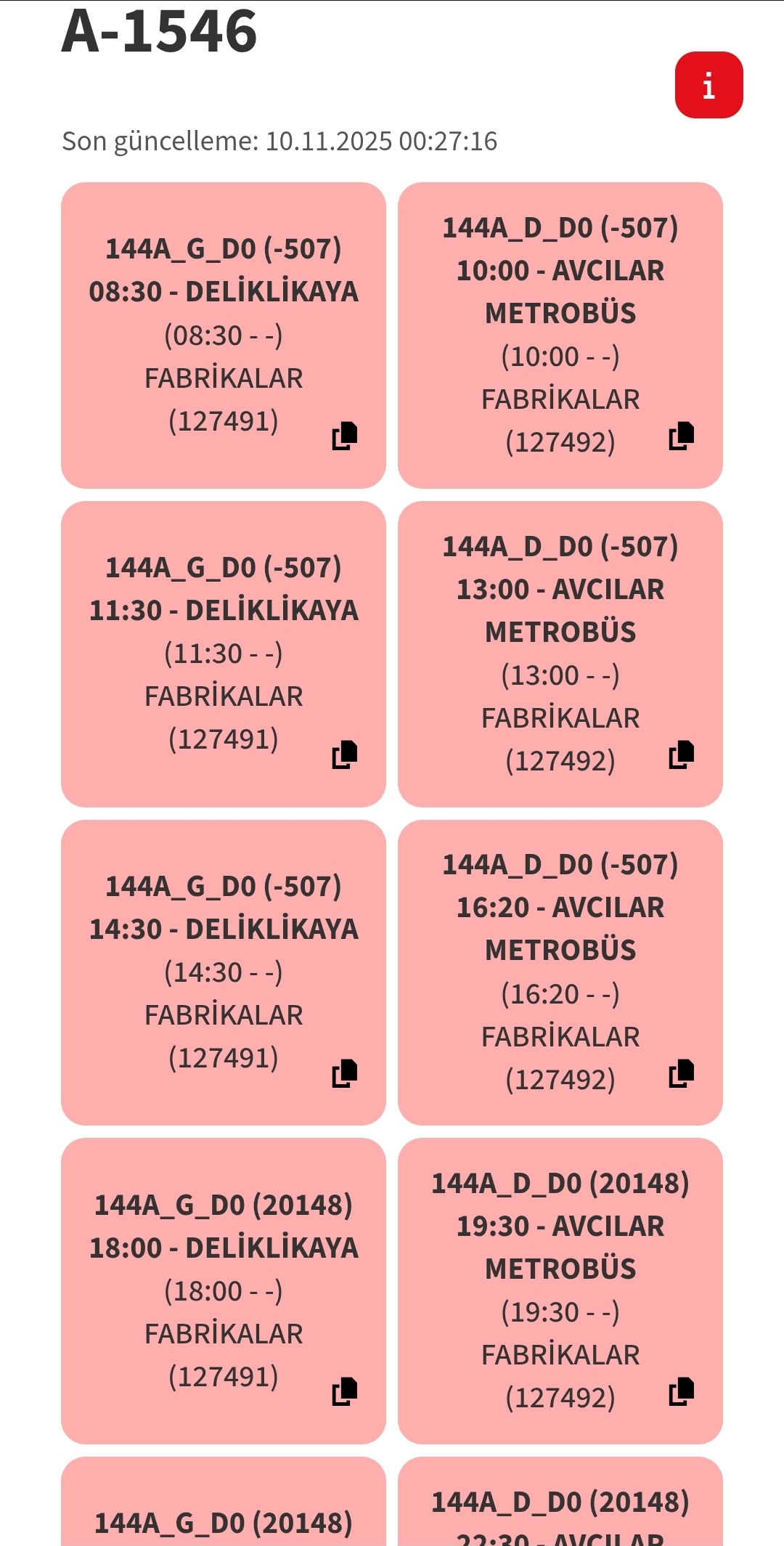Copy the 16:20 AVCILAR METROBÜS trip details
The width and height of the screenshot is (784, 1546).
(682, 1073)
